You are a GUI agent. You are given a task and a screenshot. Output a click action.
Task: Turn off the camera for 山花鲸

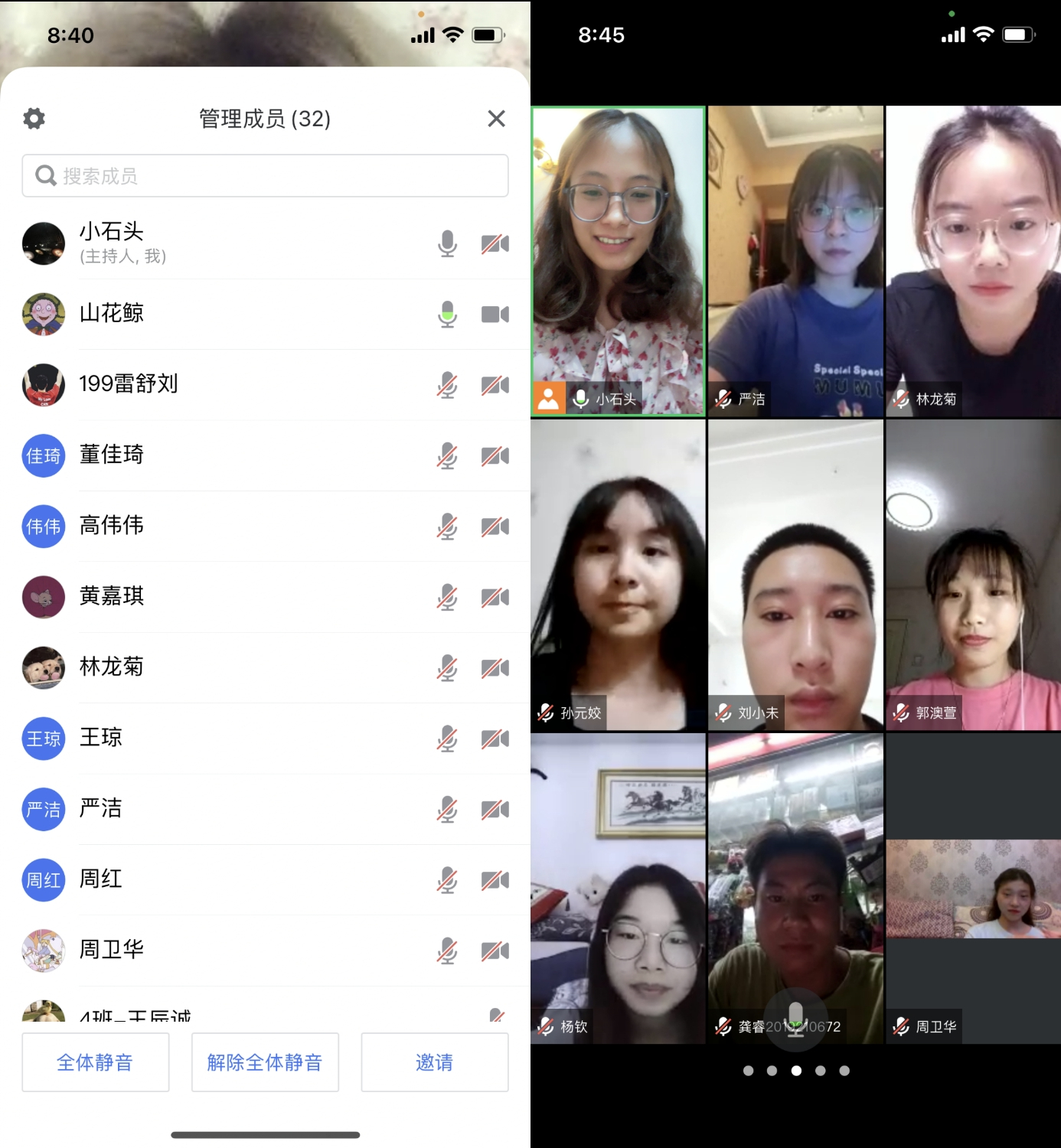pos(495,315)
